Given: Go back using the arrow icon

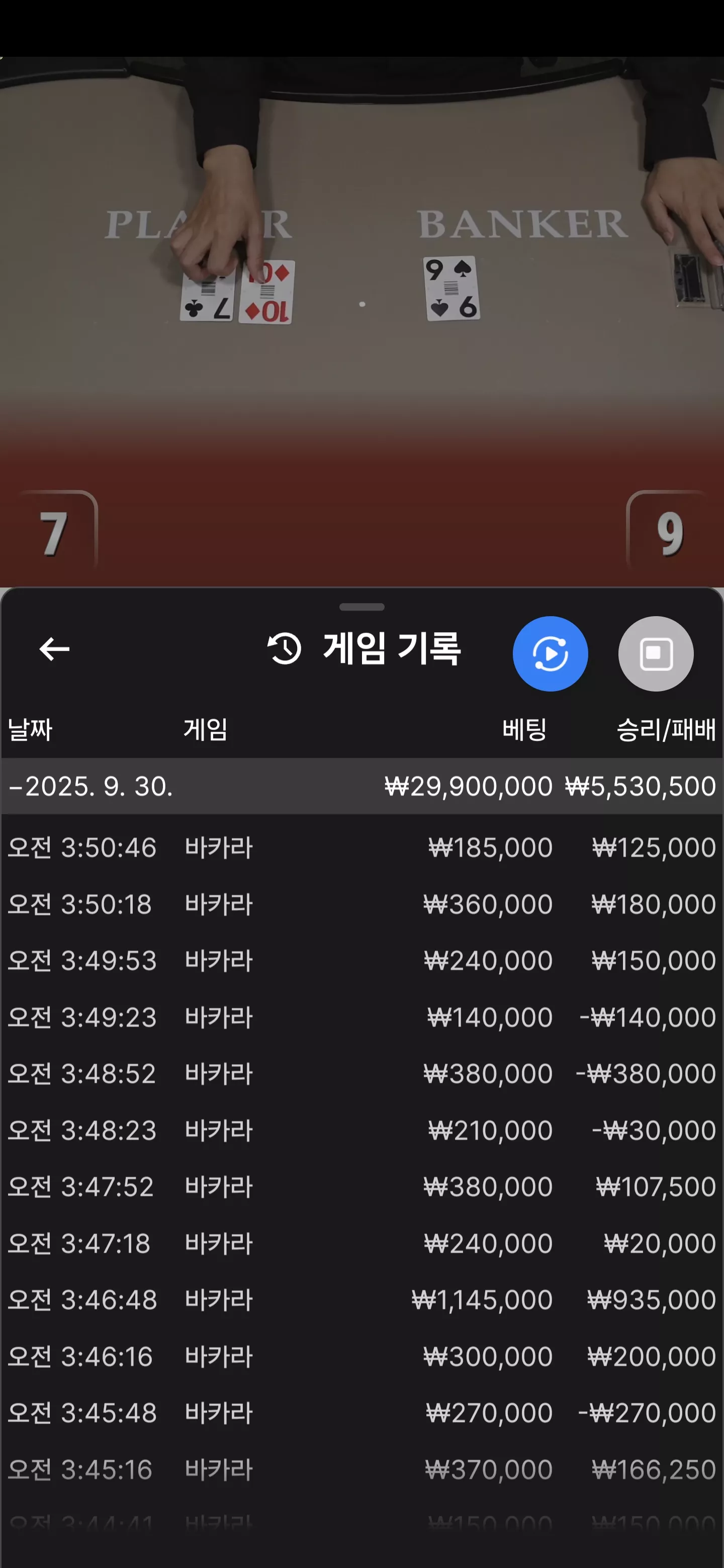Looking at the screenshot, I should coord(54,649).
